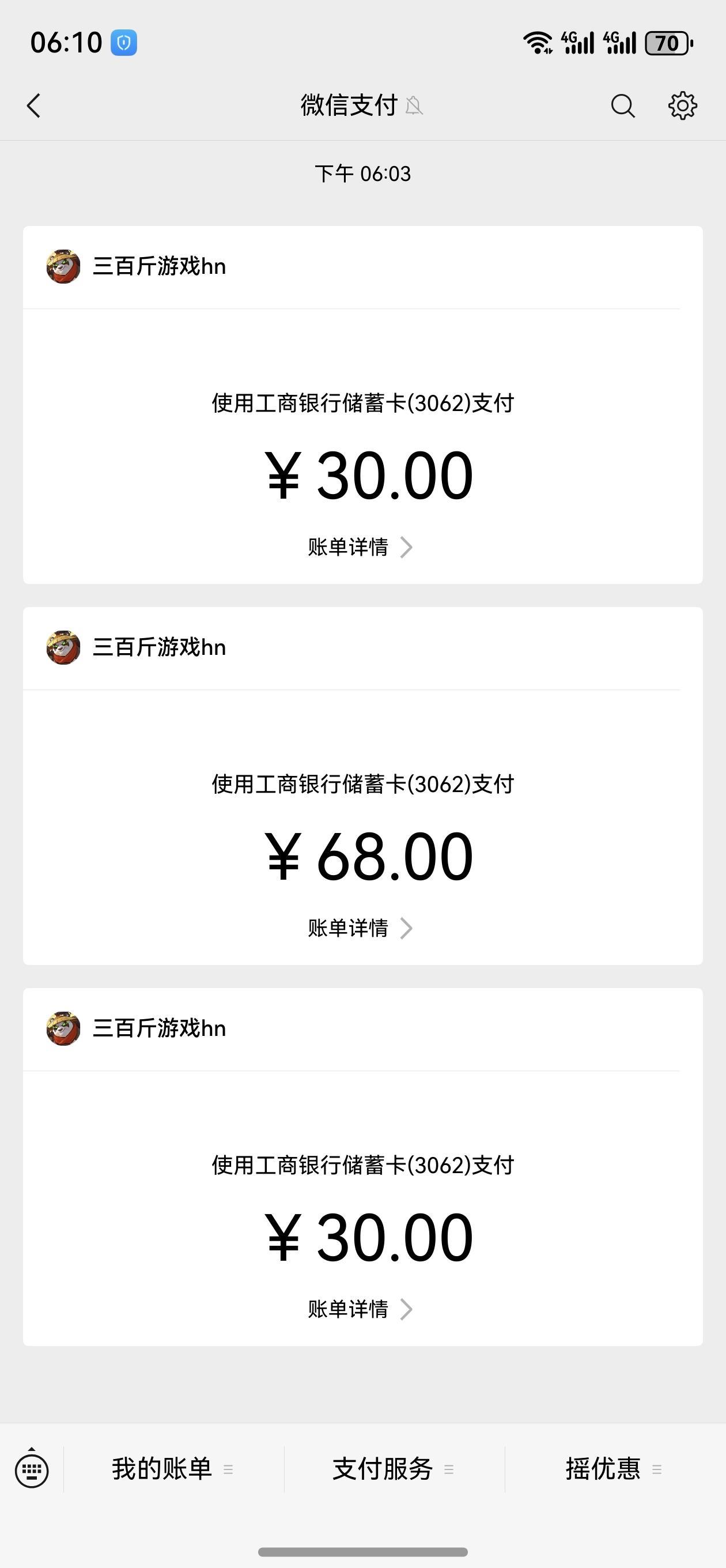Go back from the 微信支付 screen
726x1568 pixels.
pyautogui.click(x=34, y=105)
